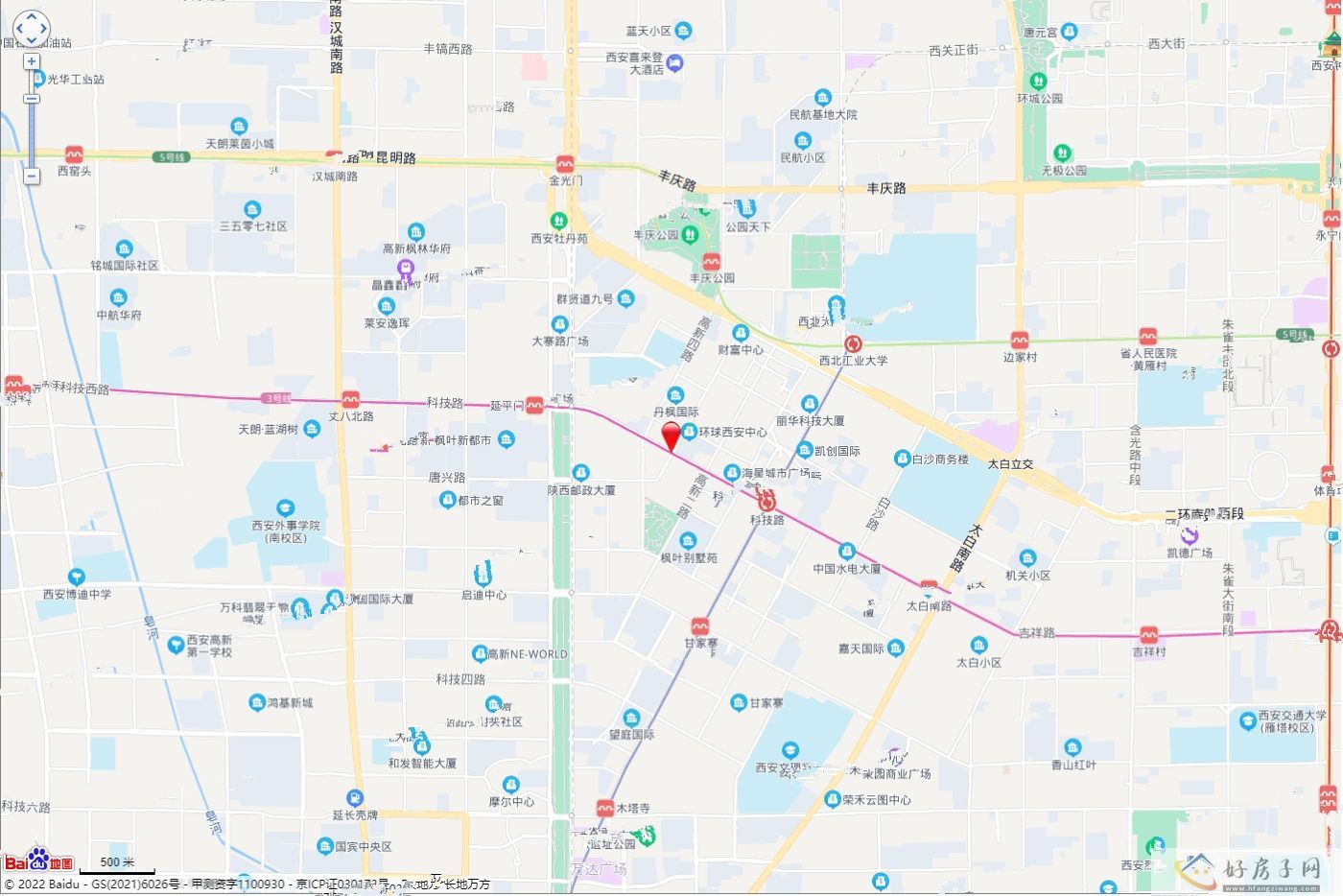Open the 科技路 metro station icon
Viewport: 1343px width, 896px height.
click(x=766, y=500)
